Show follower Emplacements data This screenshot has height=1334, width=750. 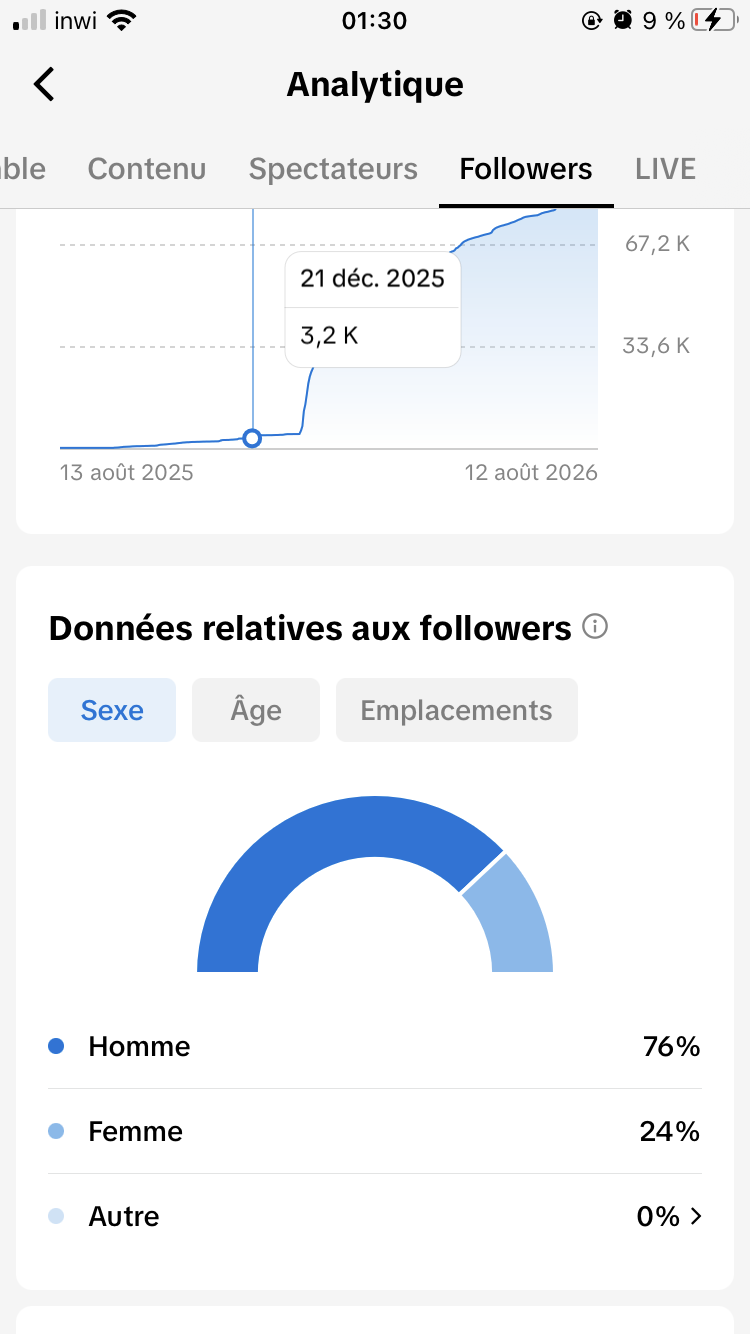point(457,710)
